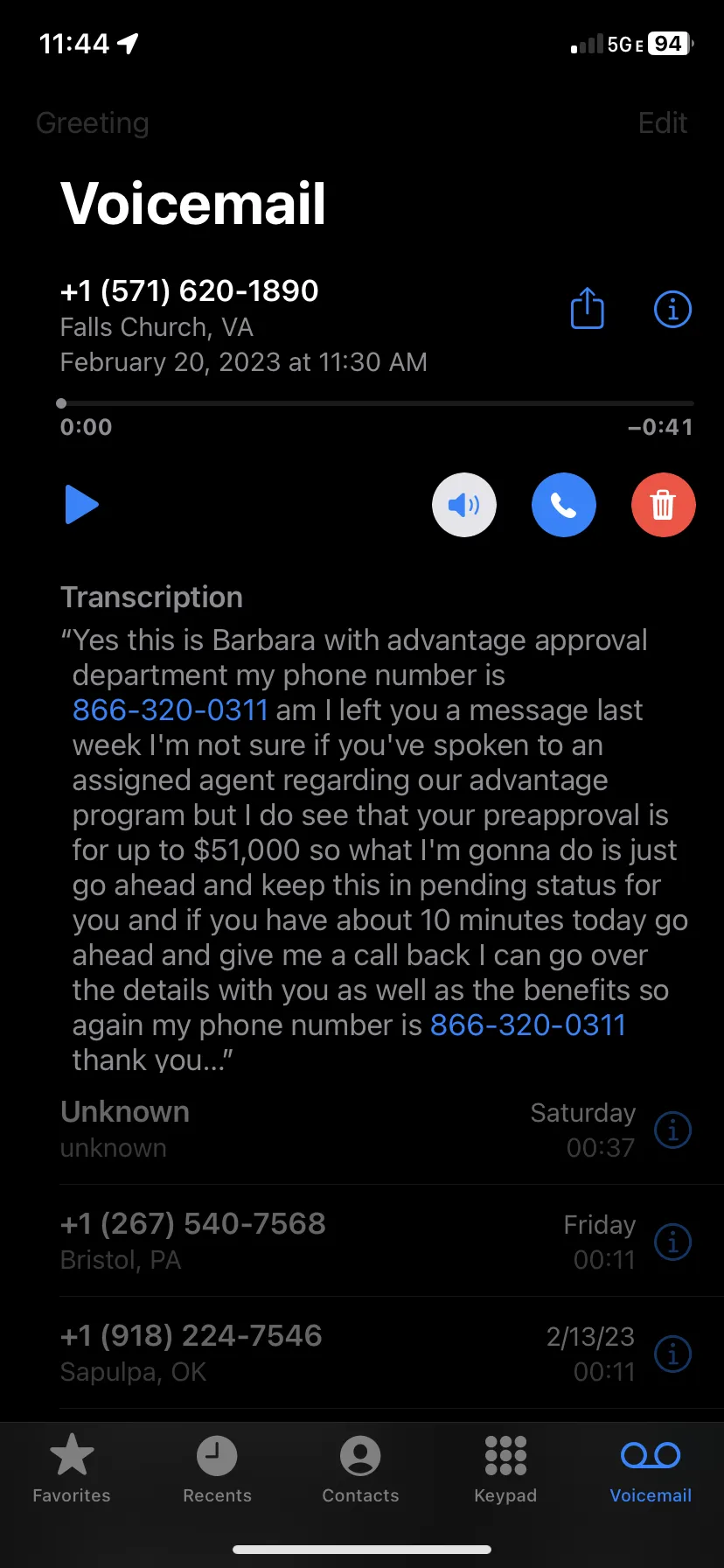Open the Bristol, PA voicemail from Friday
Image resolution: width=724 pixels, height=1568 pixels.
(350, 1241)
